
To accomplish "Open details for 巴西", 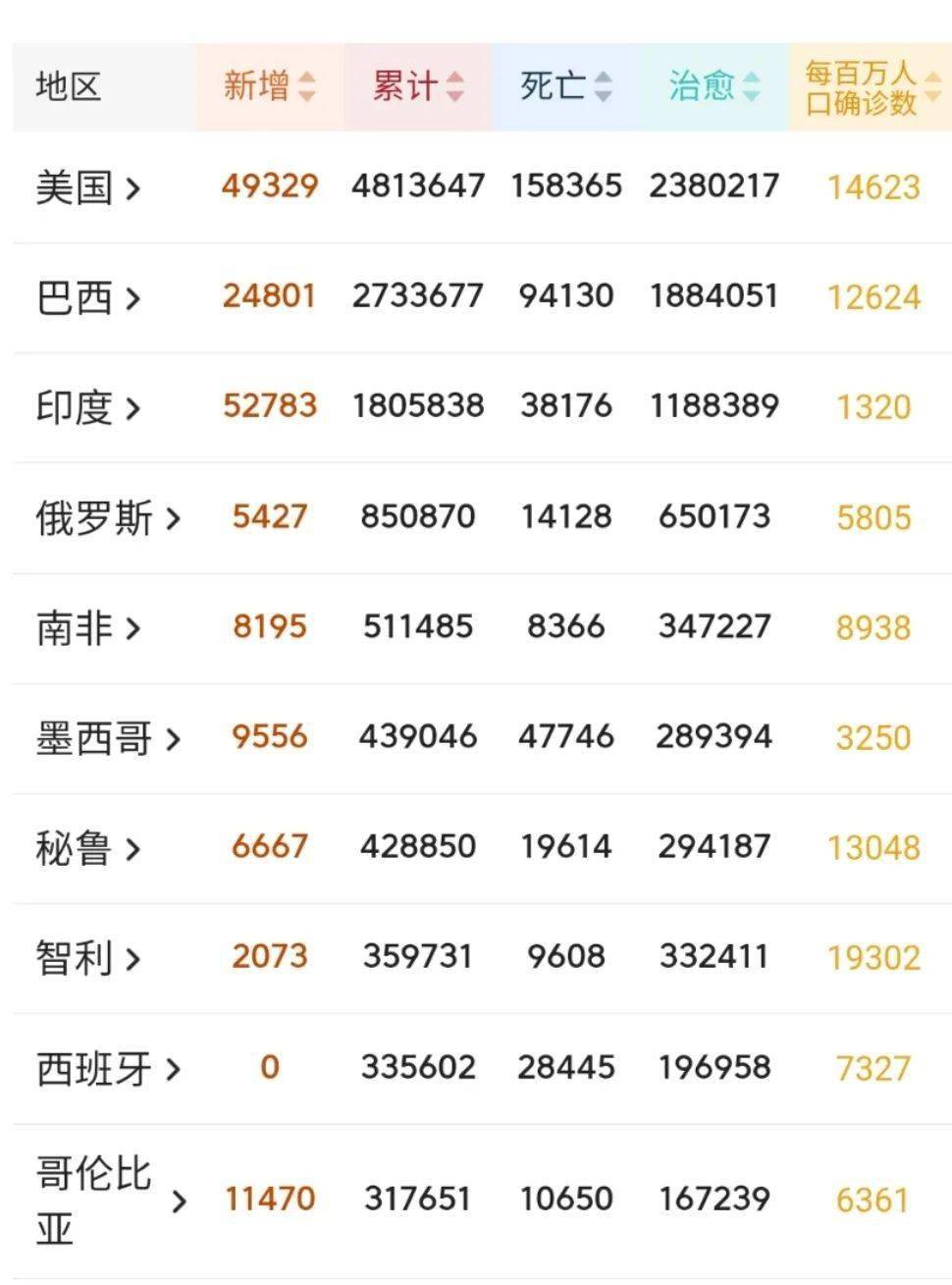I will 88,296.
